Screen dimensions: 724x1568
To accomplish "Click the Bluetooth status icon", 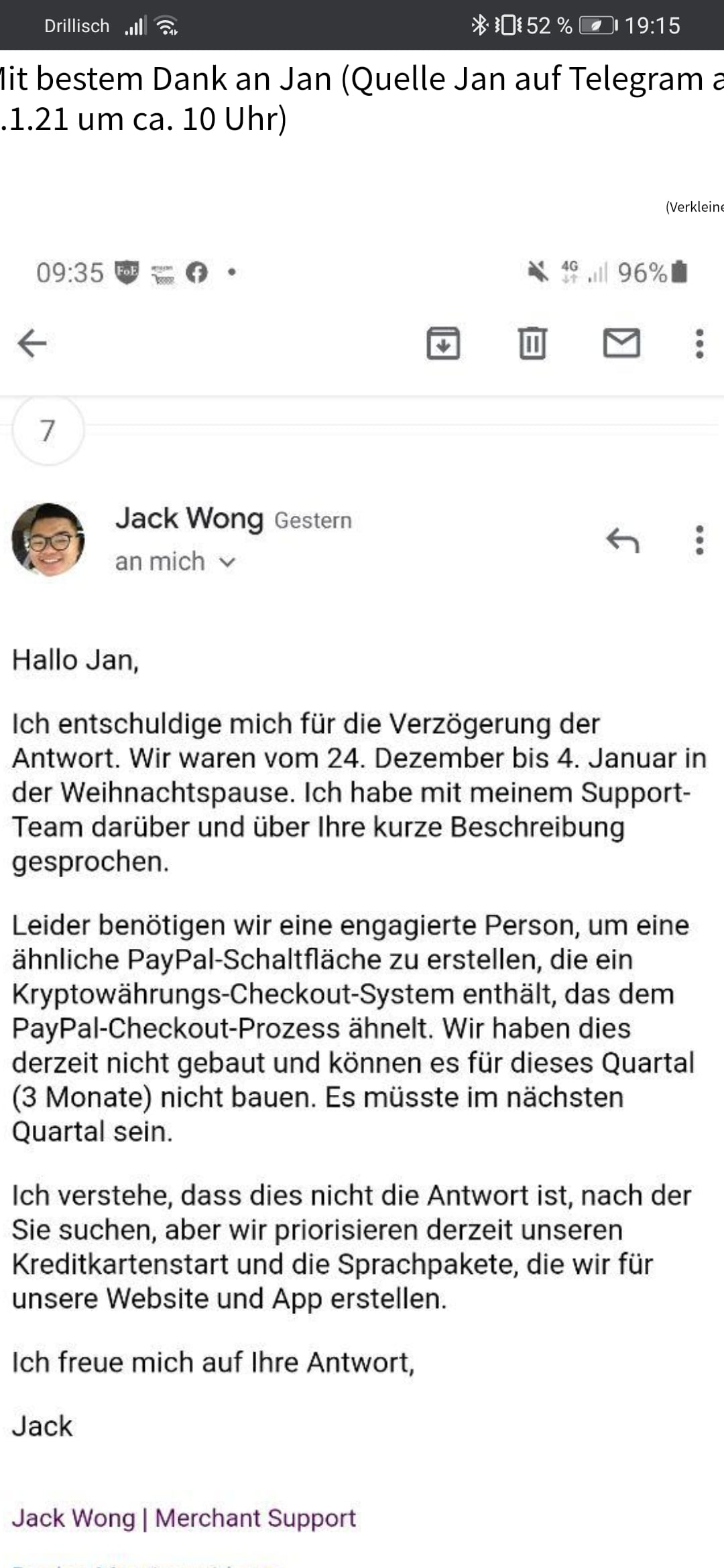I will (479, 25).
